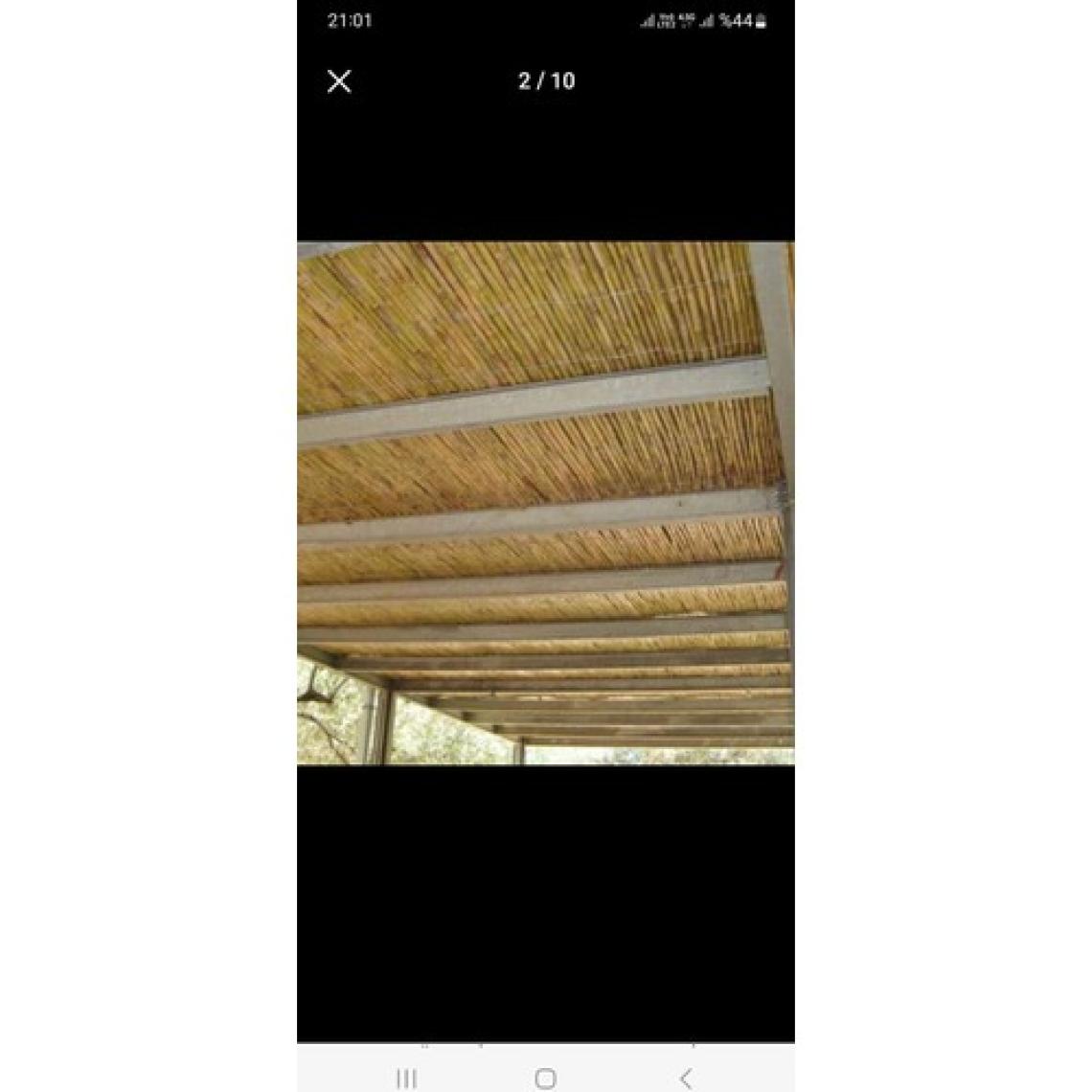Close the full-screen image viewer

339,81
